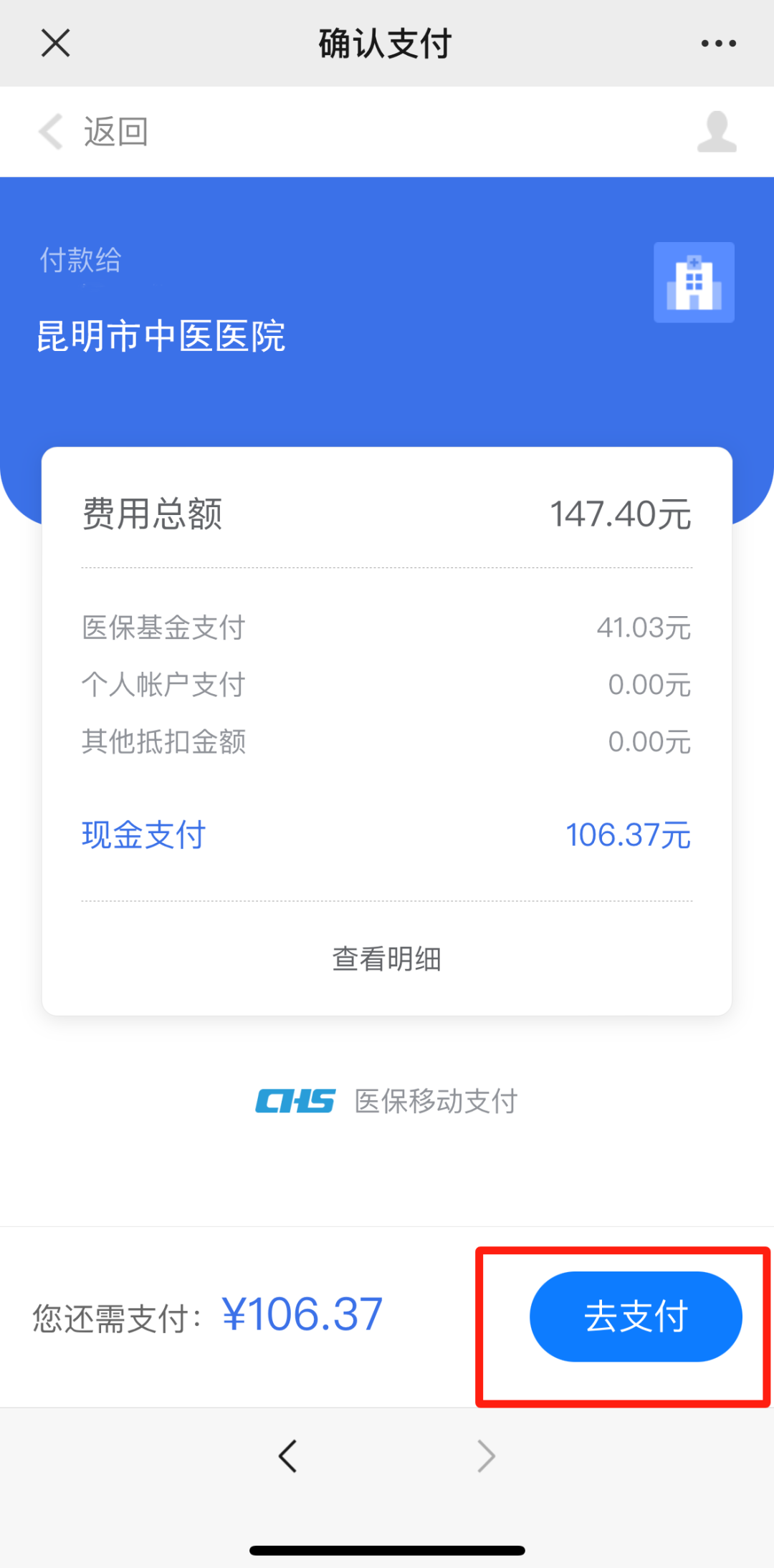The image size is (774, 1568).
Task: Tap the left navigation arrow at bottom
Action: 287,1456
